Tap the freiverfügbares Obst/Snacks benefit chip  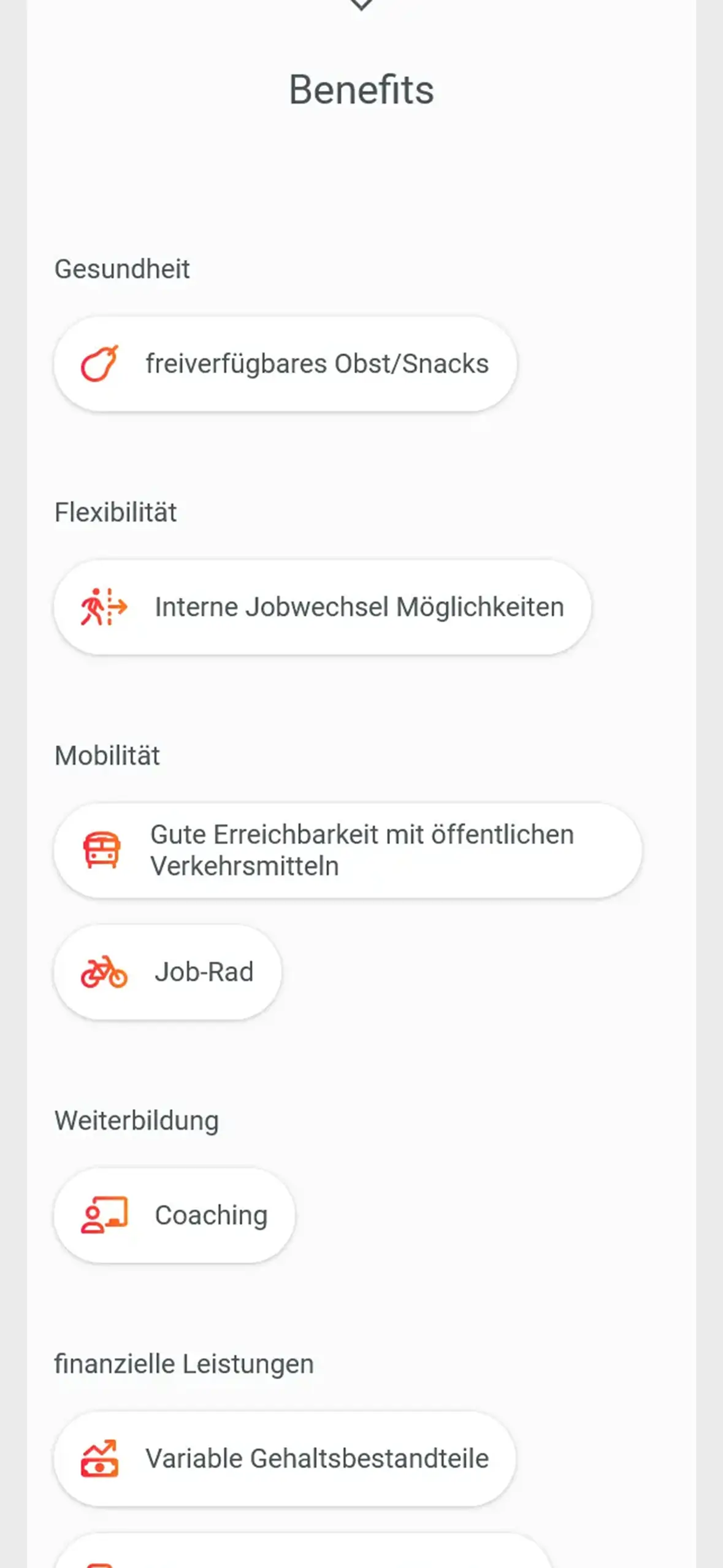click(x=285, y=364)
